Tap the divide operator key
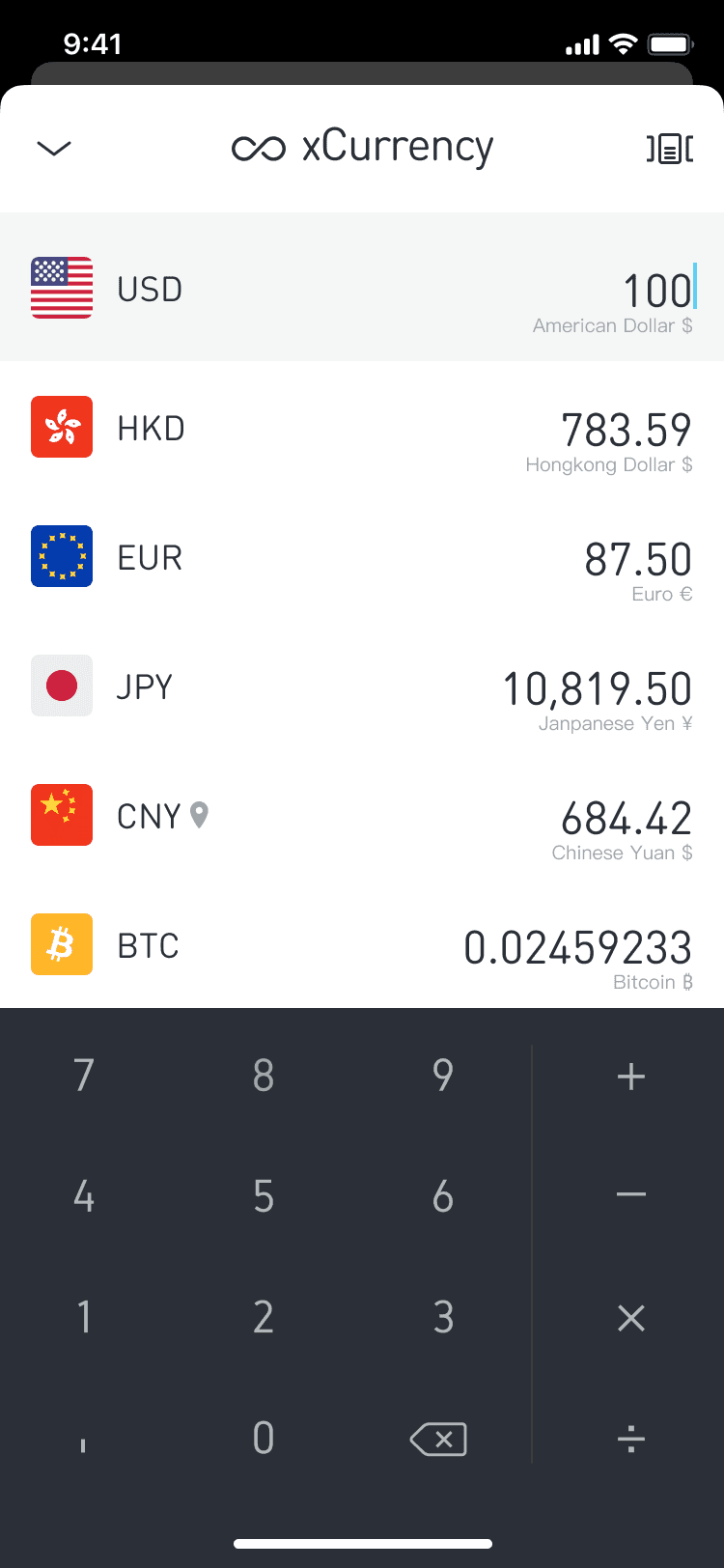 point(631,1440)
